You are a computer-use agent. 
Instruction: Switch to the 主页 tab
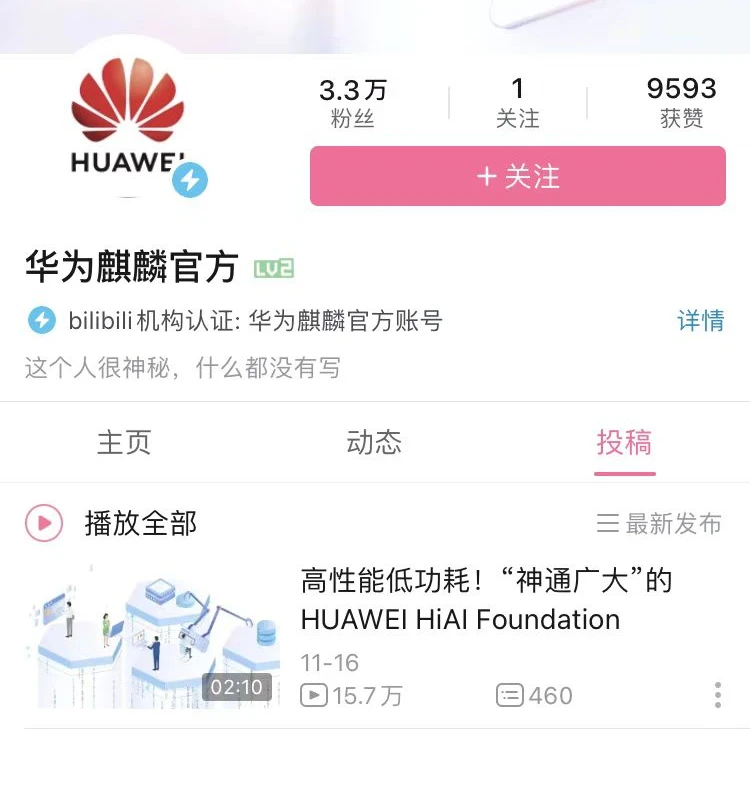pyautogui.click(x=124, y=442)
